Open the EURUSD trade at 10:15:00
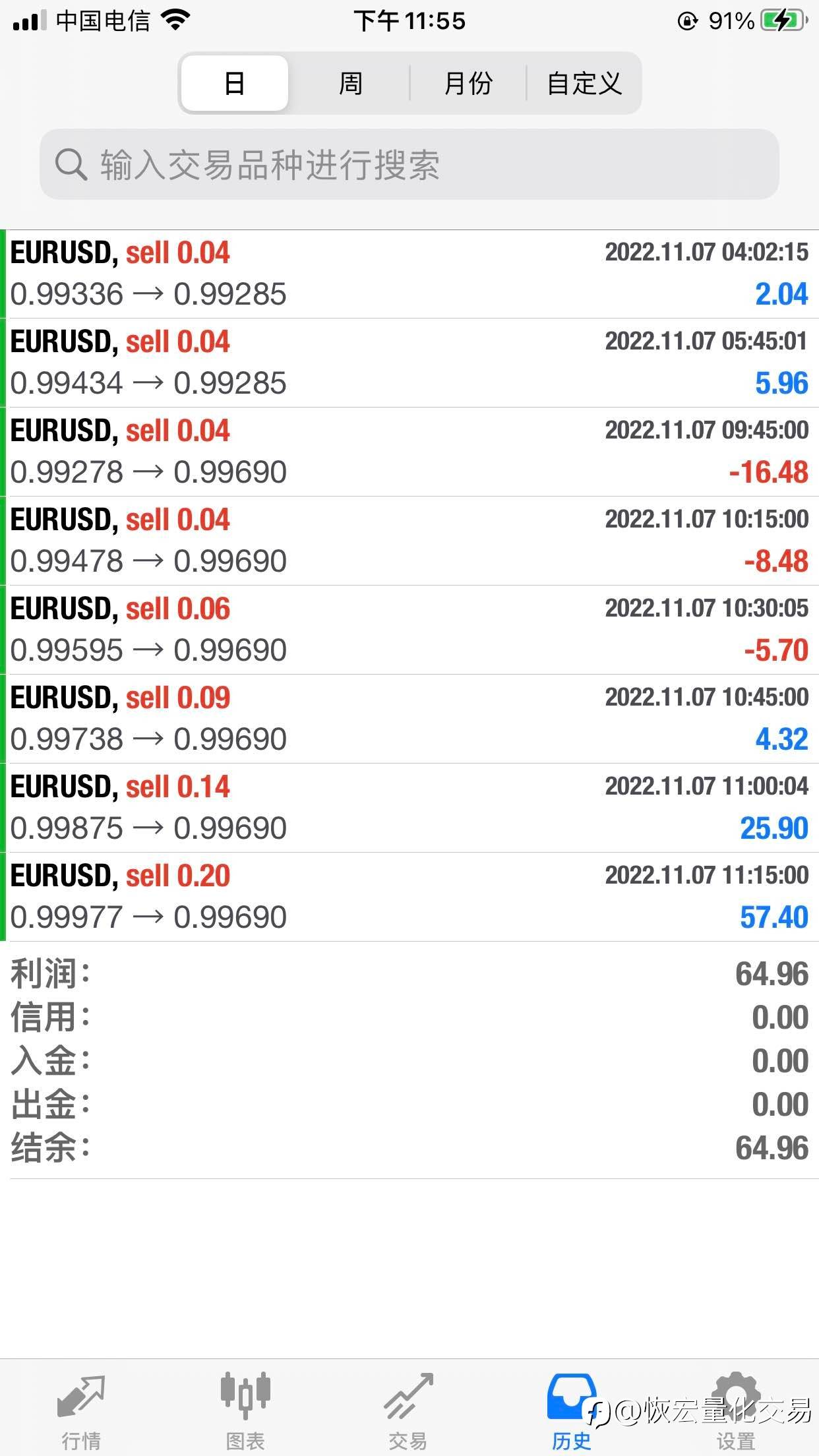The width and height of the screenshot is (819, 1456). click(x=409, y=541)
